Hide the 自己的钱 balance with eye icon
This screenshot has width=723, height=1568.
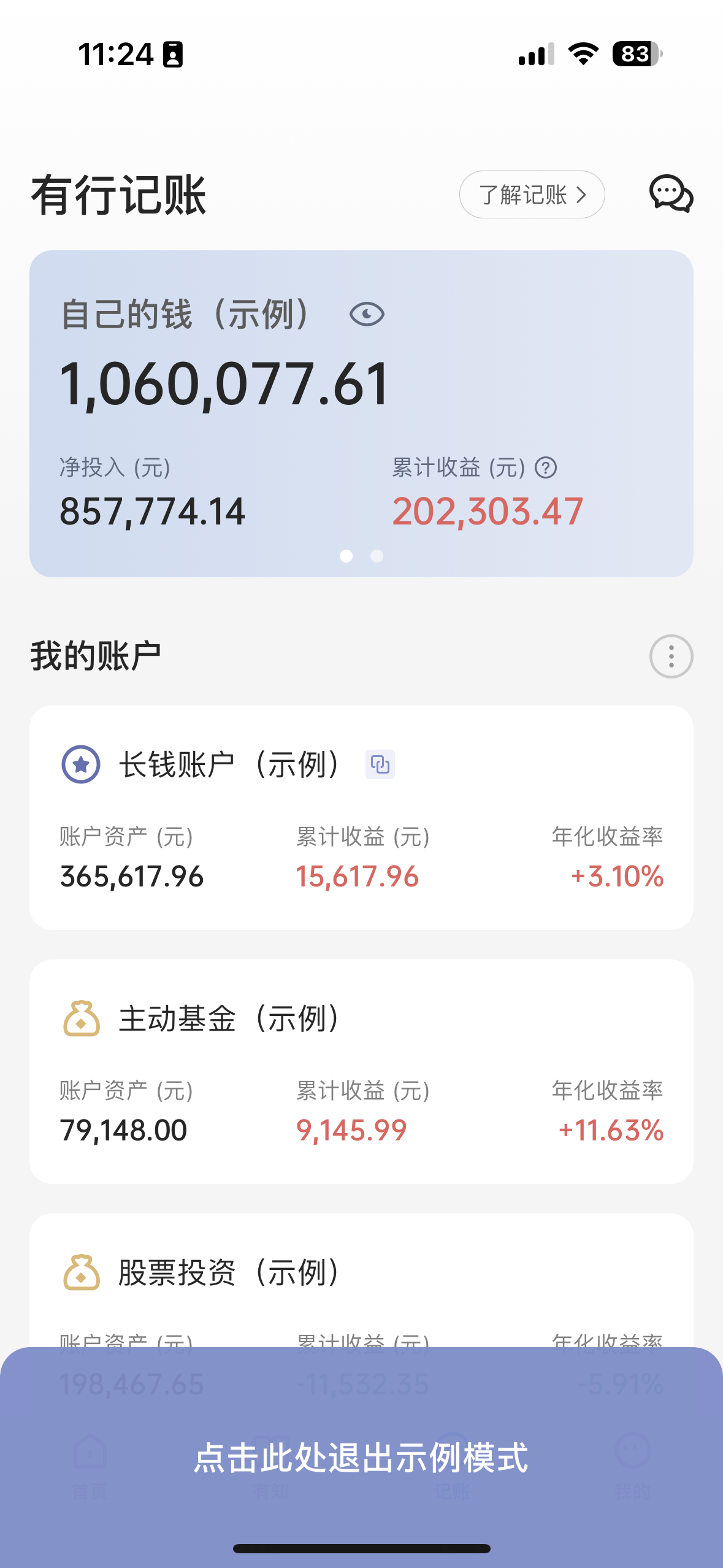click(367, 315)
